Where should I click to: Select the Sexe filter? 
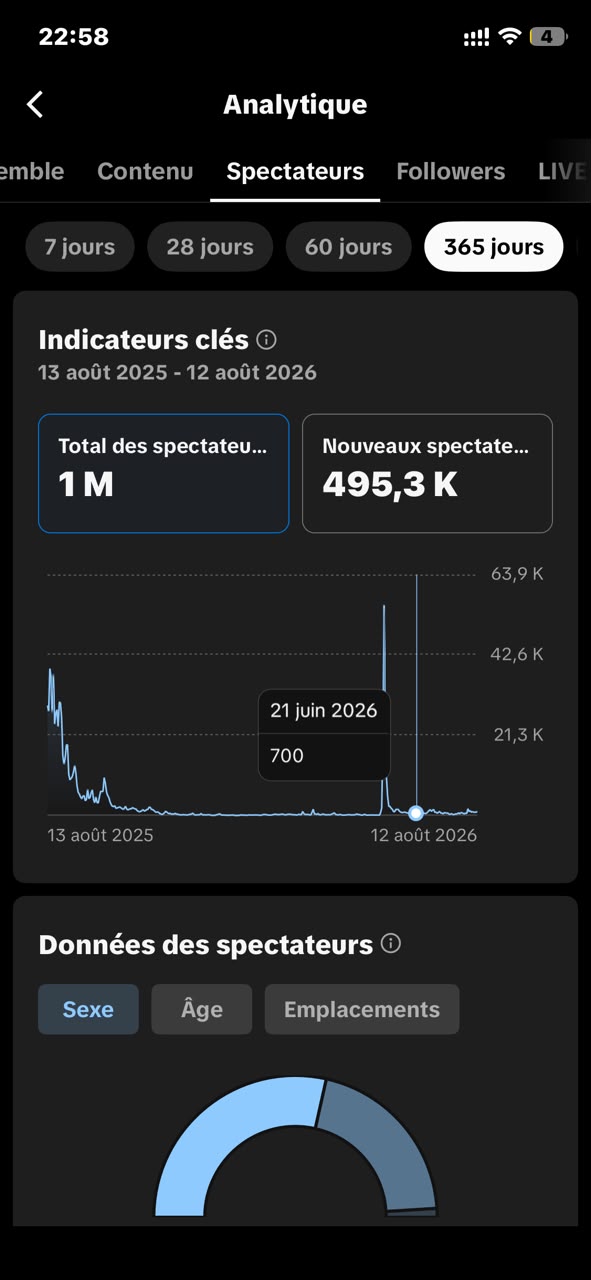point(88,1009)
